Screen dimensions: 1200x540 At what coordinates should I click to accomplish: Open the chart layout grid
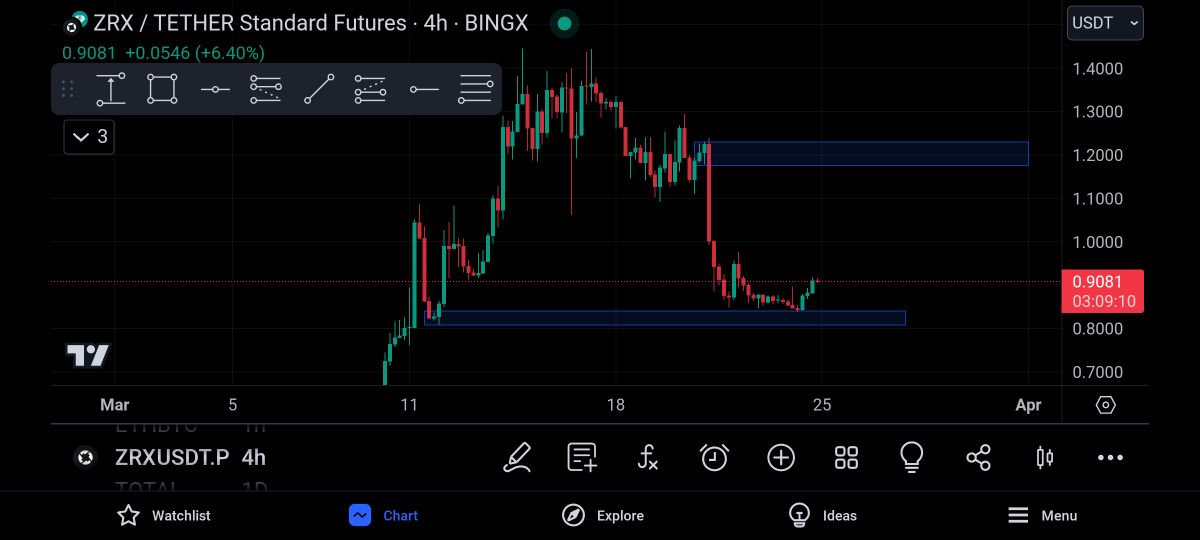click(846, 458)
